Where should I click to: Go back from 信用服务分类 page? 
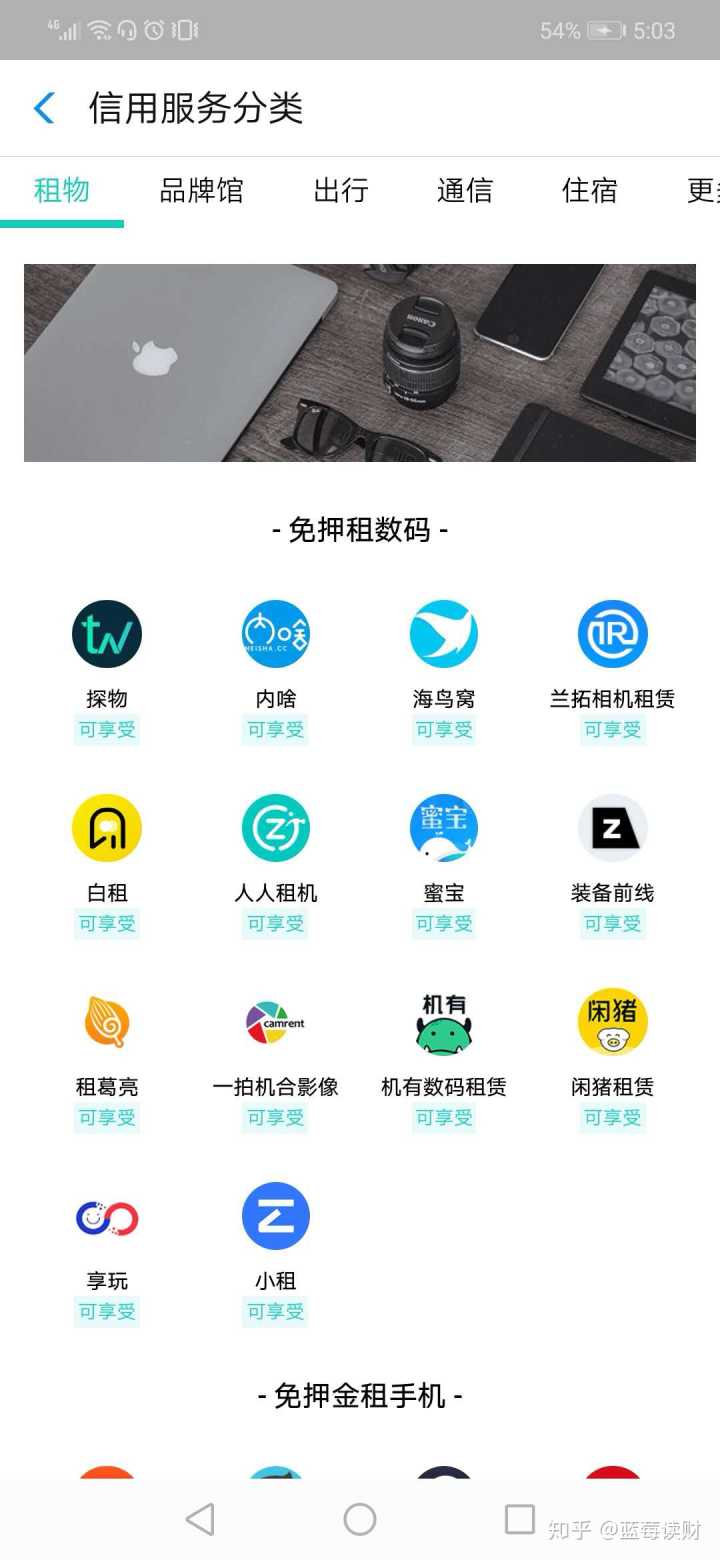[44, 108]
